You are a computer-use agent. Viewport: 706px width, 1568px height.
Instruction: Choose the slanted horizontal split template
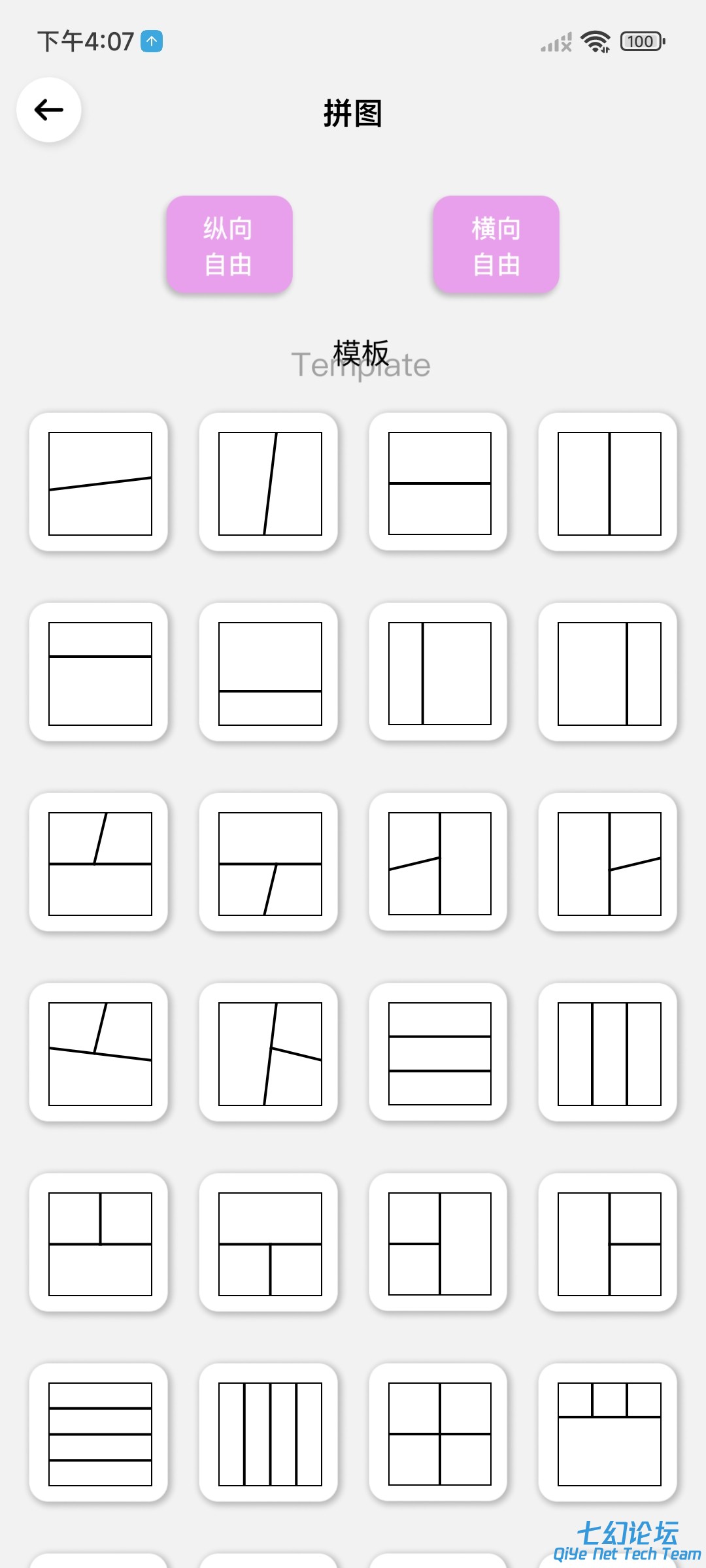click(x=99, y=483)
